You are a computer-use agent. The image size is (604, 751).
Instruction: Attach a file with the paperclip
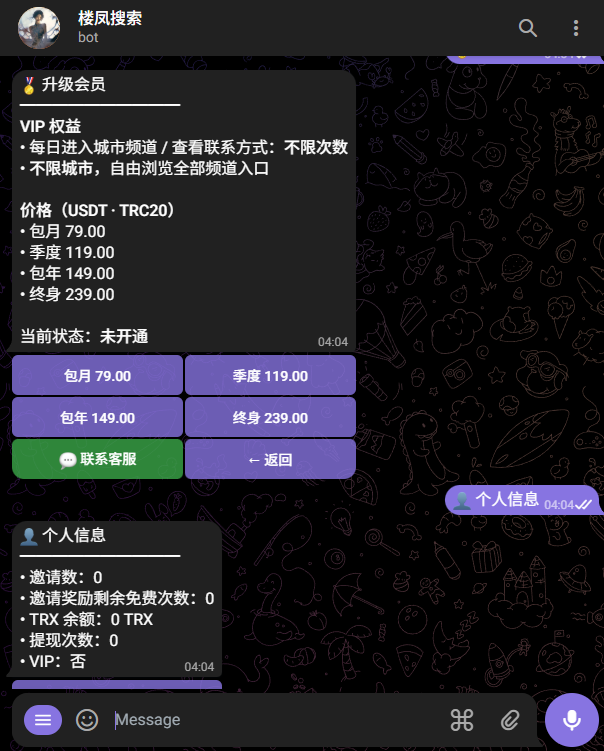tap(510, 719)
